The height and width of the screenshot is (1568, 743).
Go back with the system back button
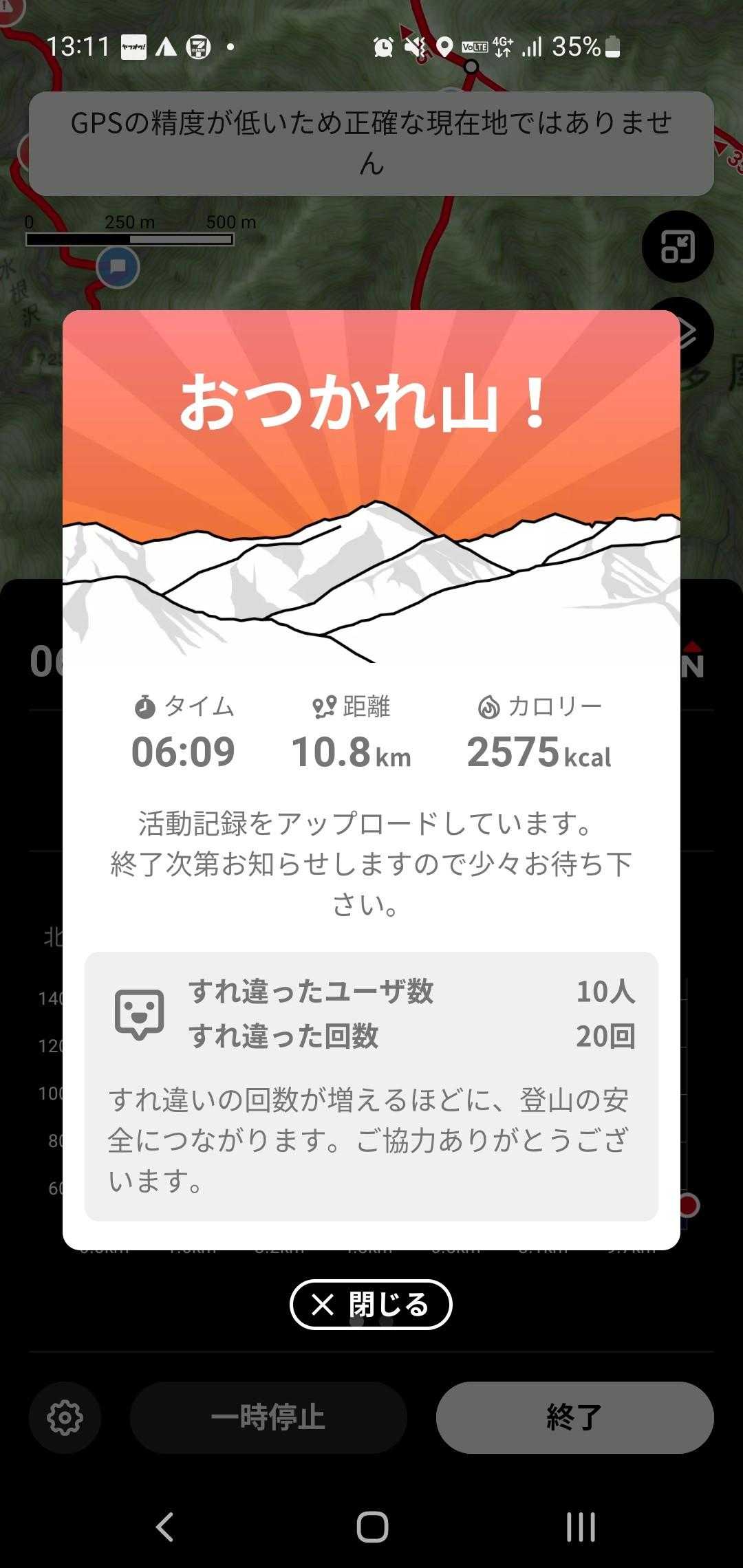[165, 1527]
